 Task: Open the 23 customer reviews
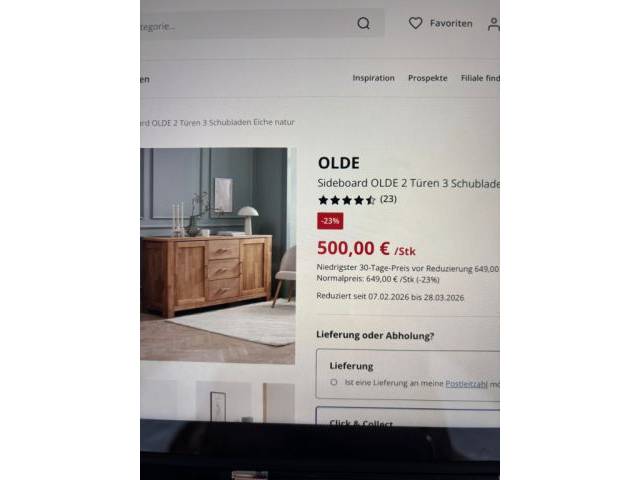tap(388, 199)
